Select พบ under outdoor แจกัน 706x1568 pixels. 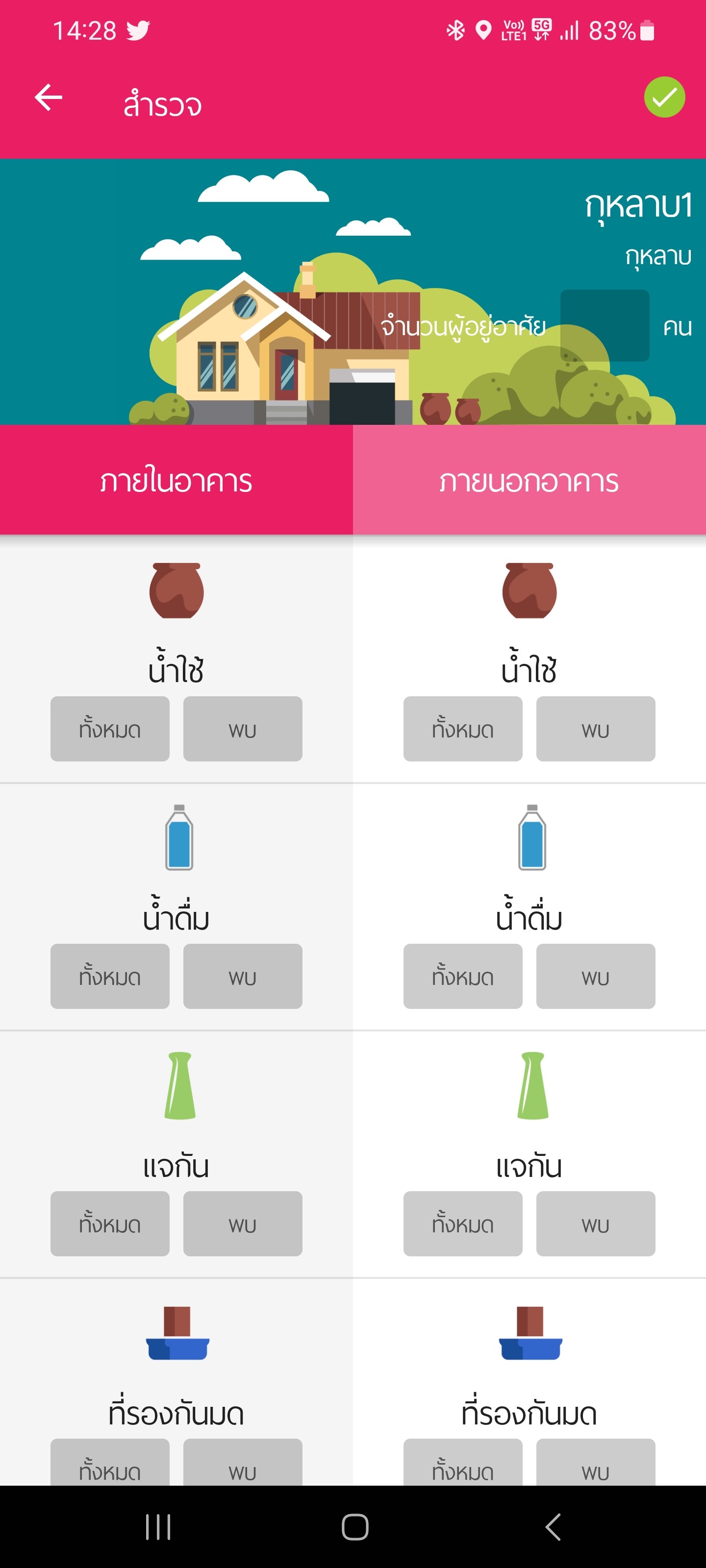595,1224
